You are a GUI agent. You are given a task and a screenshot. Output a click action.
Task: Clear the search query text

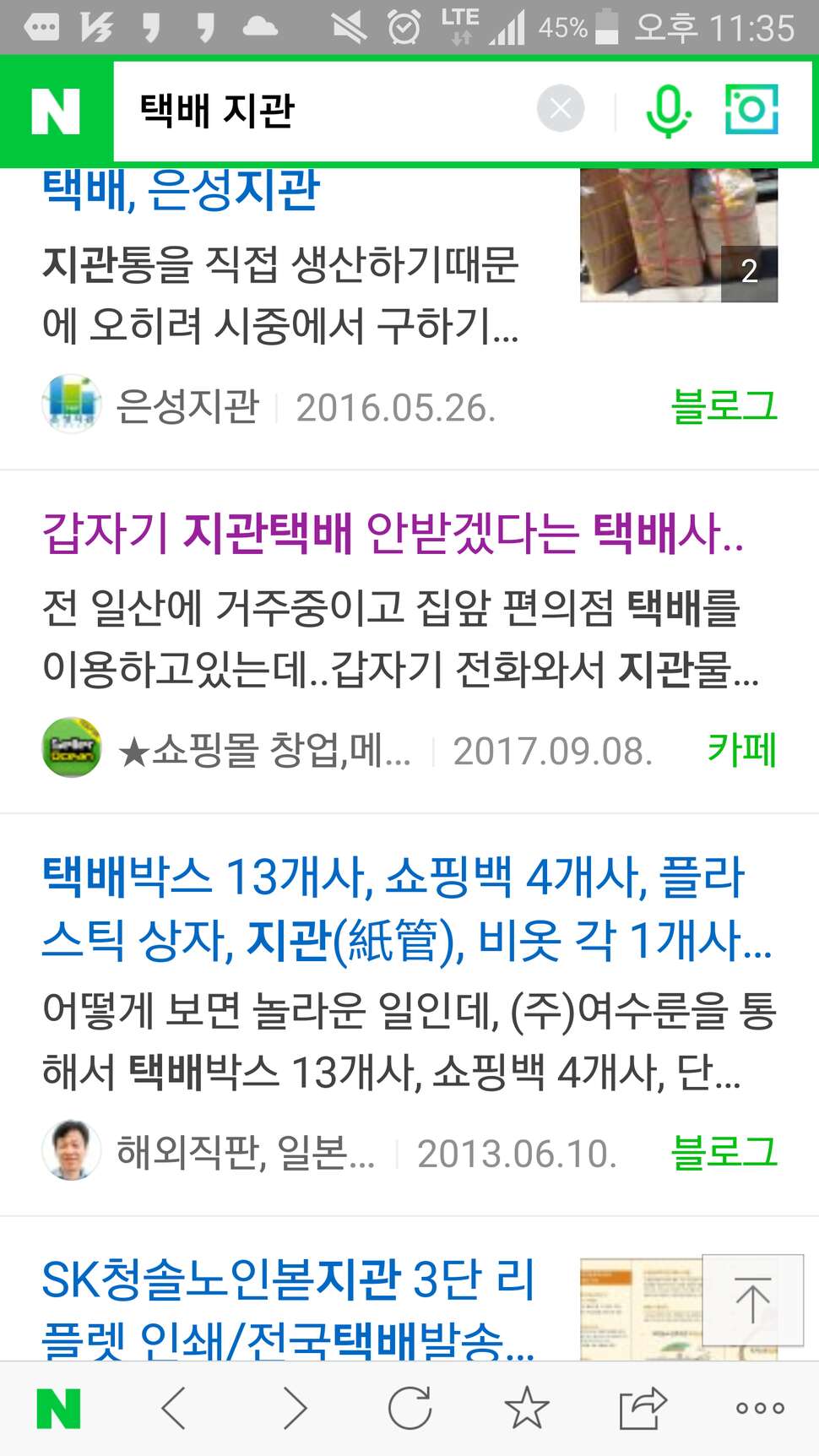pyautogui.click(x=561, y=109)
